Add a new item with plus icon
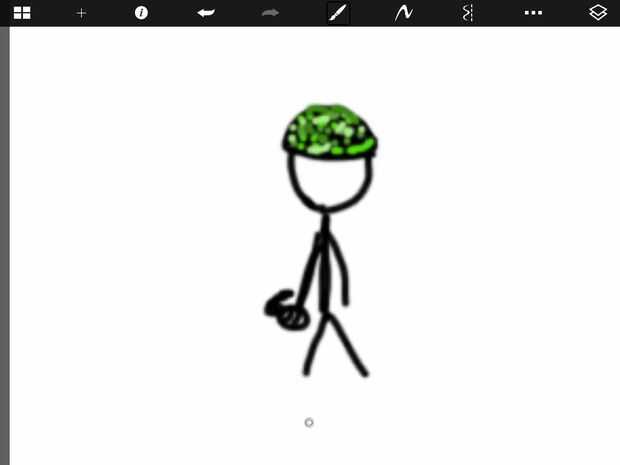This screenshot has width=620, height=465. pos(82,13)
